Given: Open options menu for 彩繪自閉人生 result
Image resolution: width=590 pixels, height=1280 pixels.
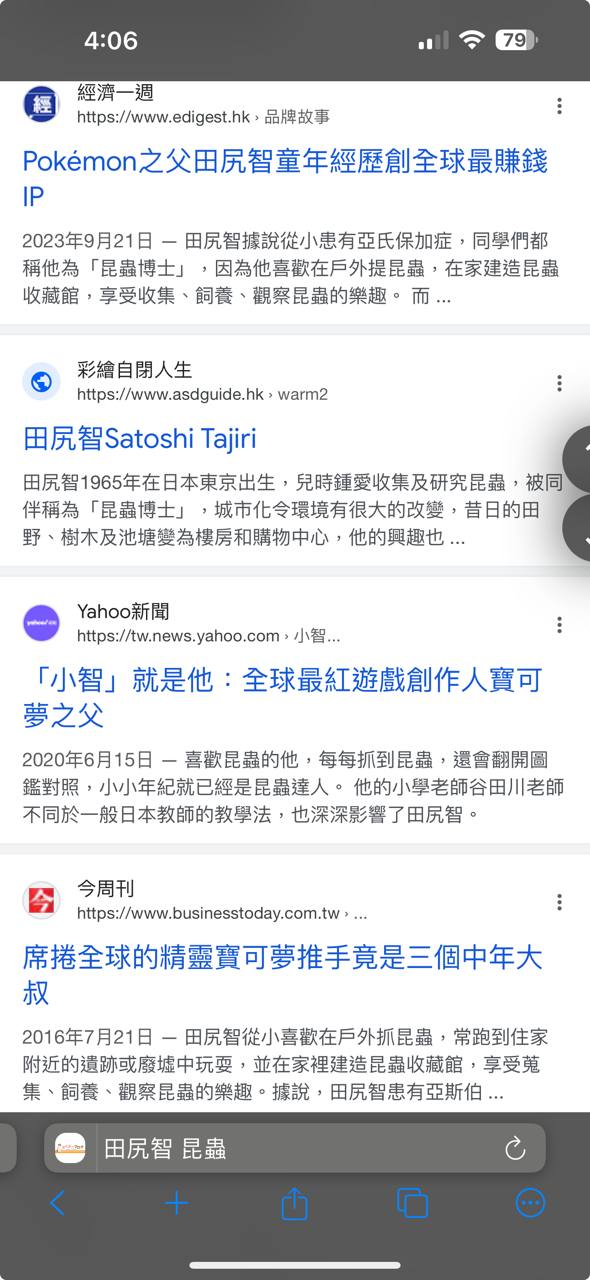Looking at the screenshot, I should click(559, 383).
